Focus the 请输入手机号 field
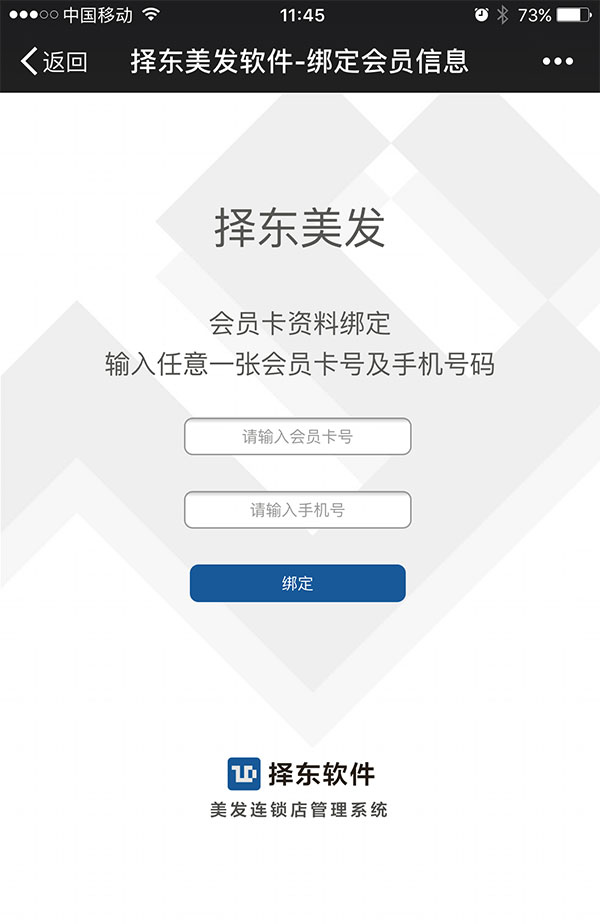This screenshot has width=600, height=924. tap(298, 510)
